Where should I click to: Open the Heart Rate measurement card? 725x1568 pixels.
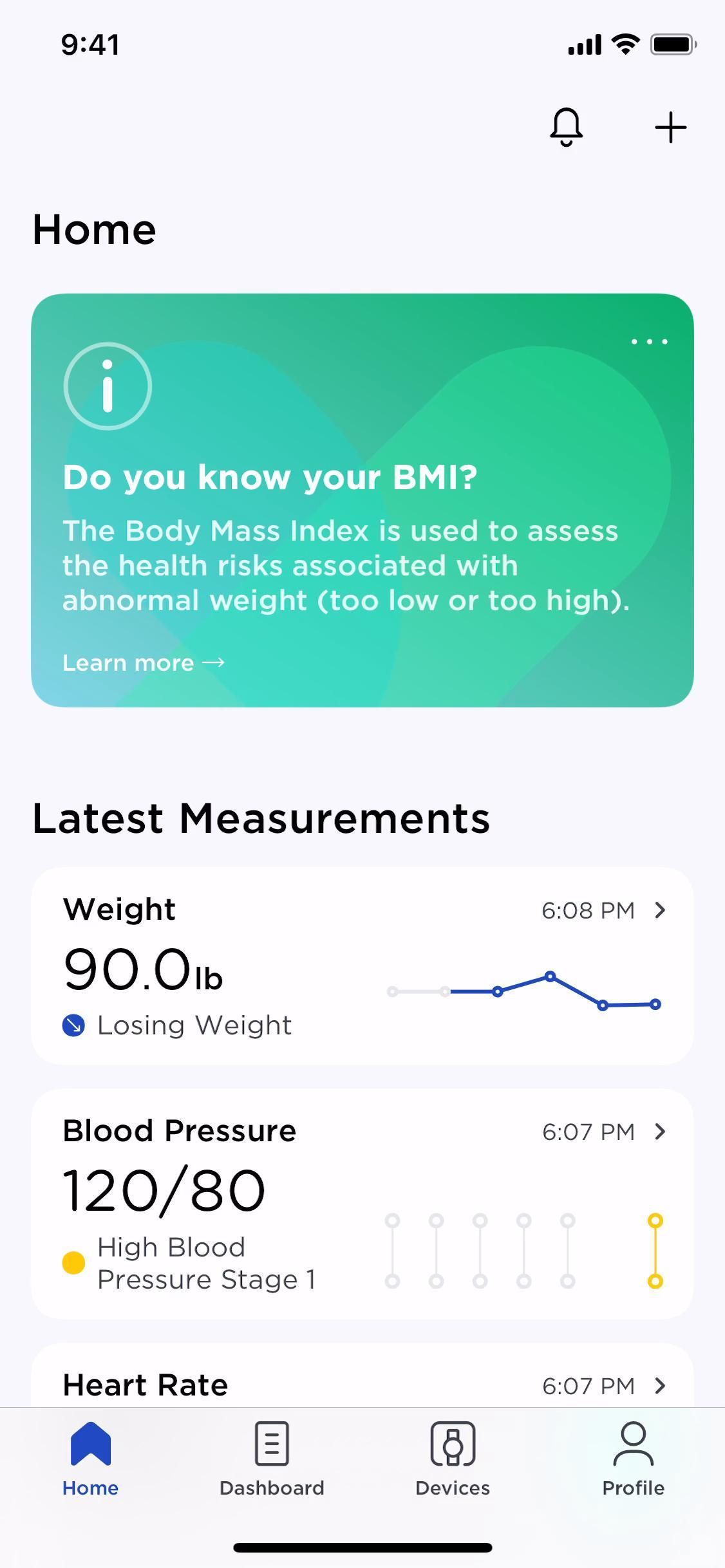tap(362, 1384)
